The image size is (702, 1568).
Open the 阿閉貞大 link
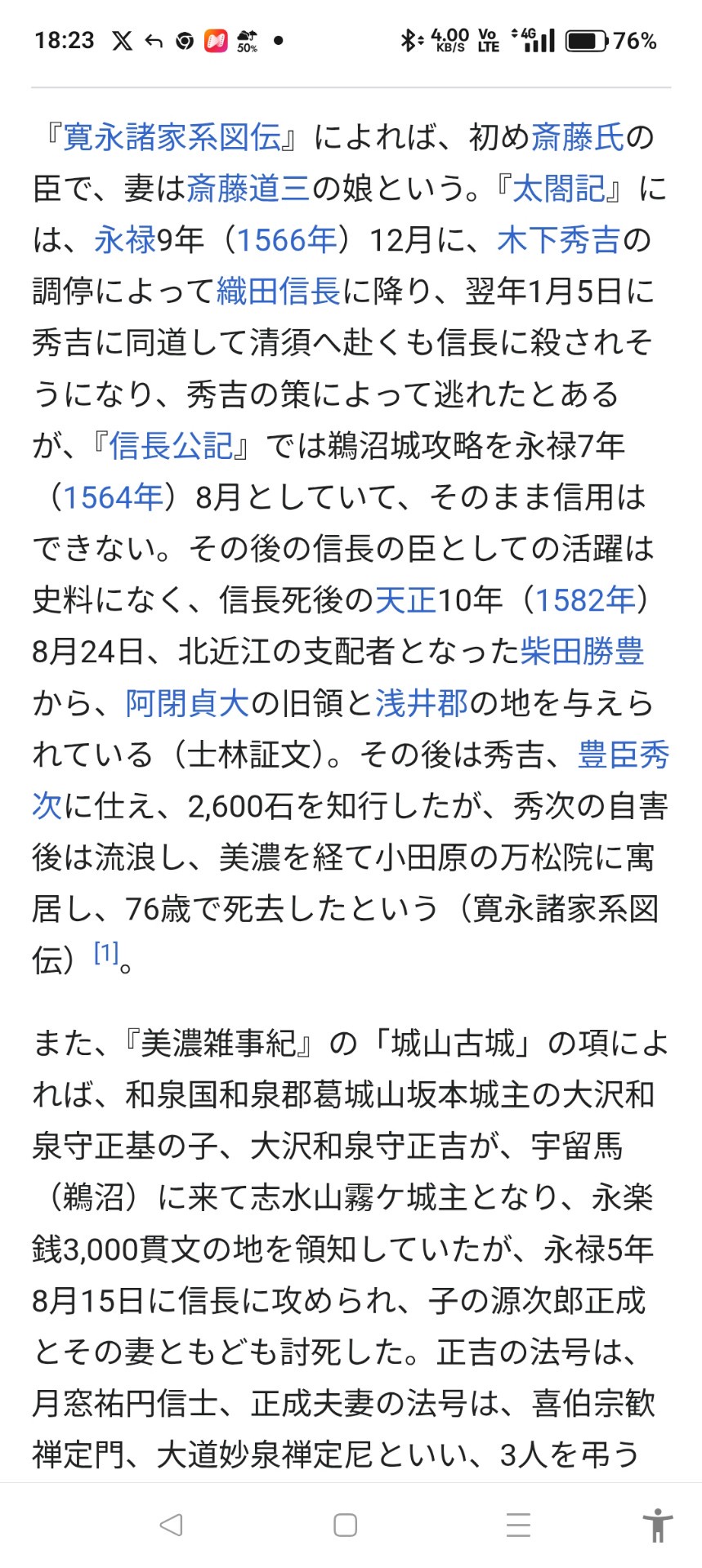[x=187, y=703]
